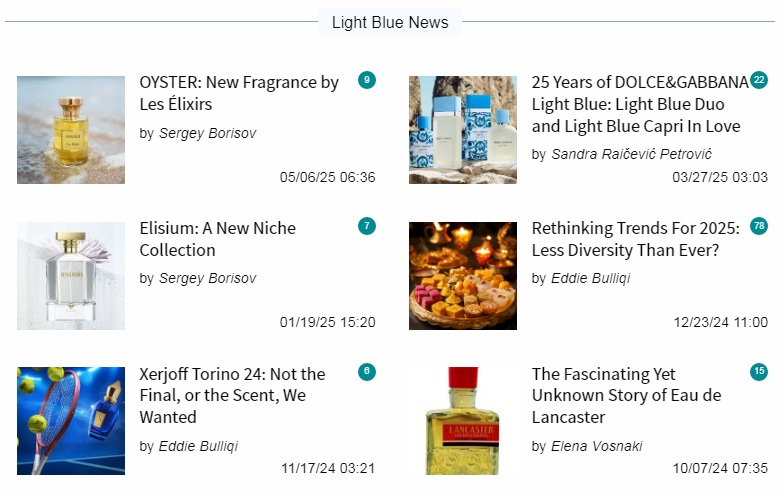Viewport: 782px width, 495px height.
Task: Read Rethinking Trends For 2025 article
Action: pyautogui.click(x=635, y=239)
